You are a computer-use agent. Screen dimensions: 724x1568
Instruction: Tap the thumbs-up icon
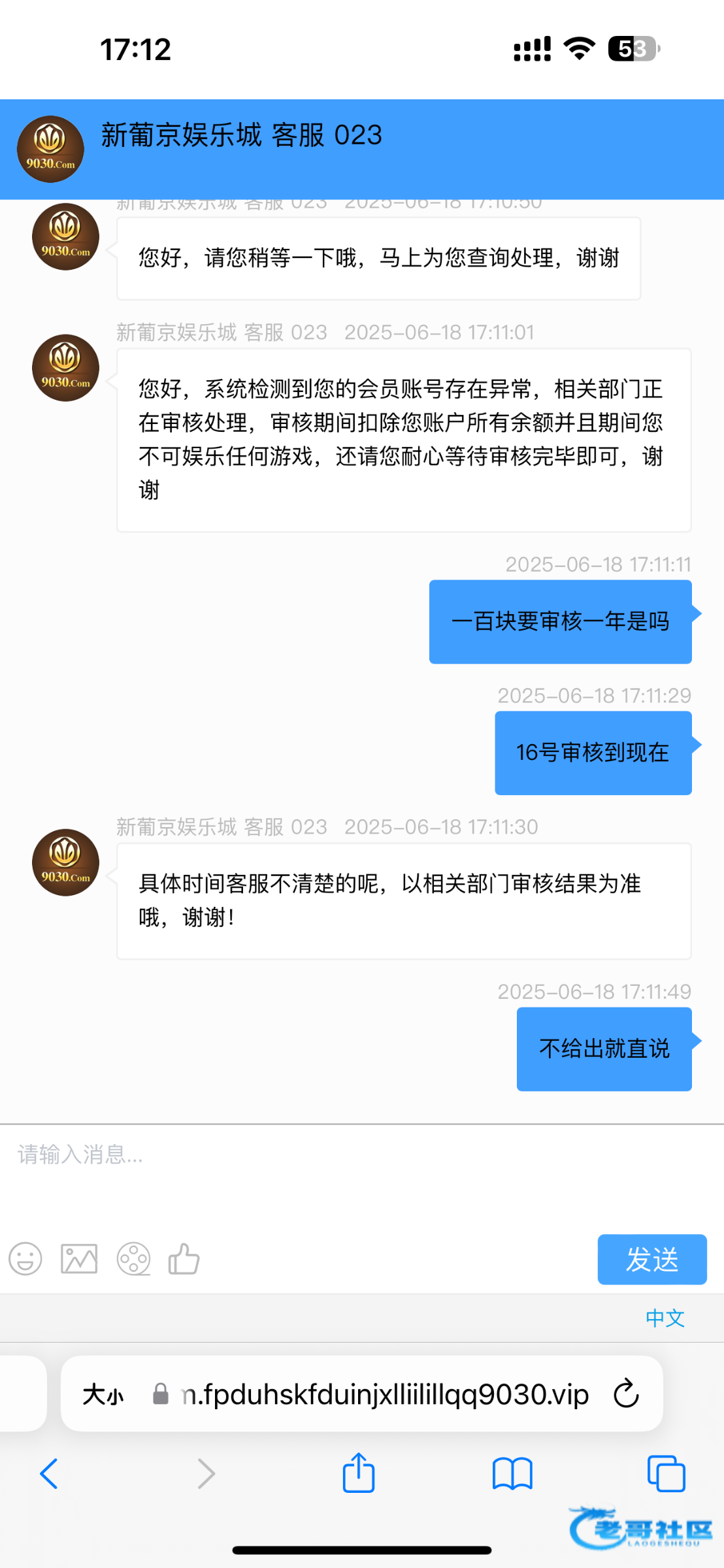[x=184, y=1258]
